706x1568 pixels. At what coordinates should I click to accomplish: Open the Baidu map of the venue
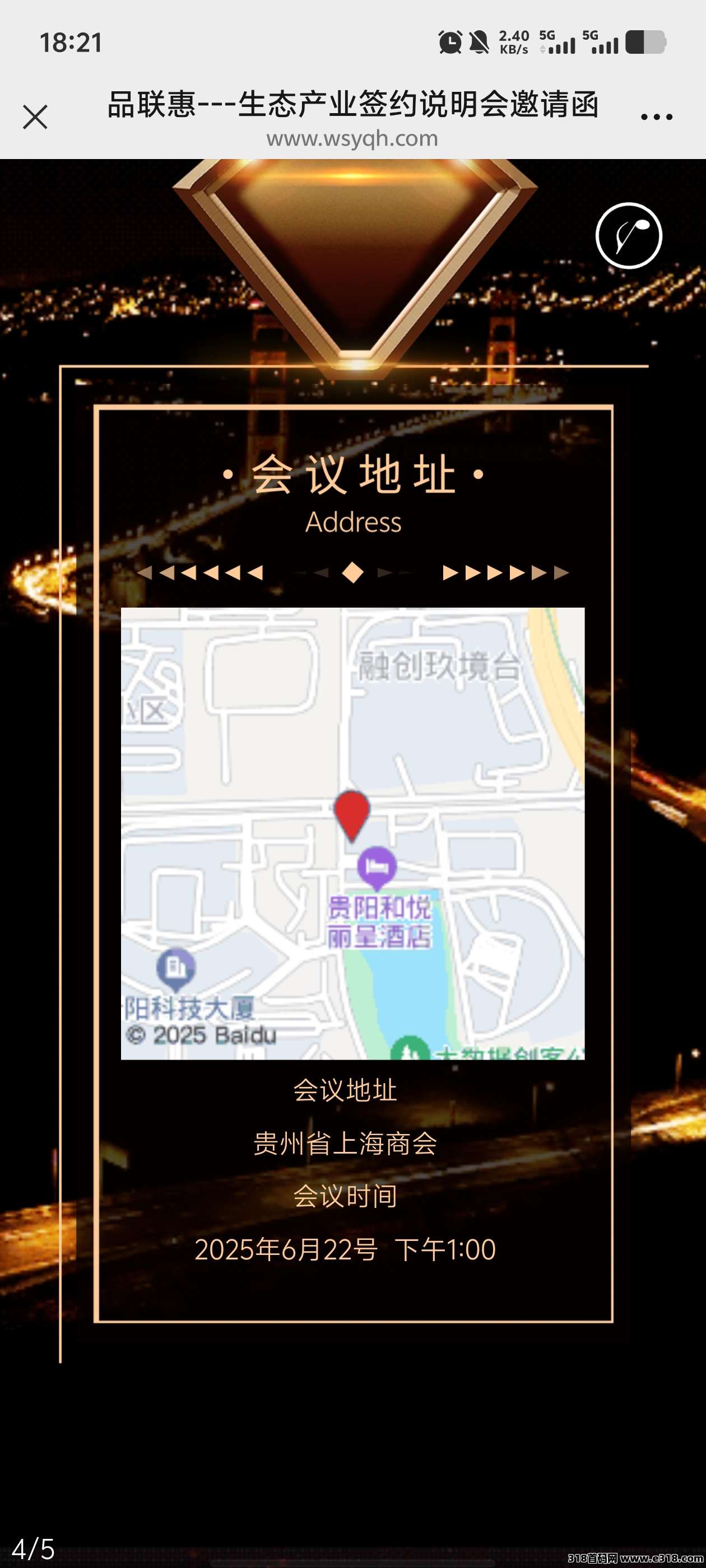click(352, 833)
